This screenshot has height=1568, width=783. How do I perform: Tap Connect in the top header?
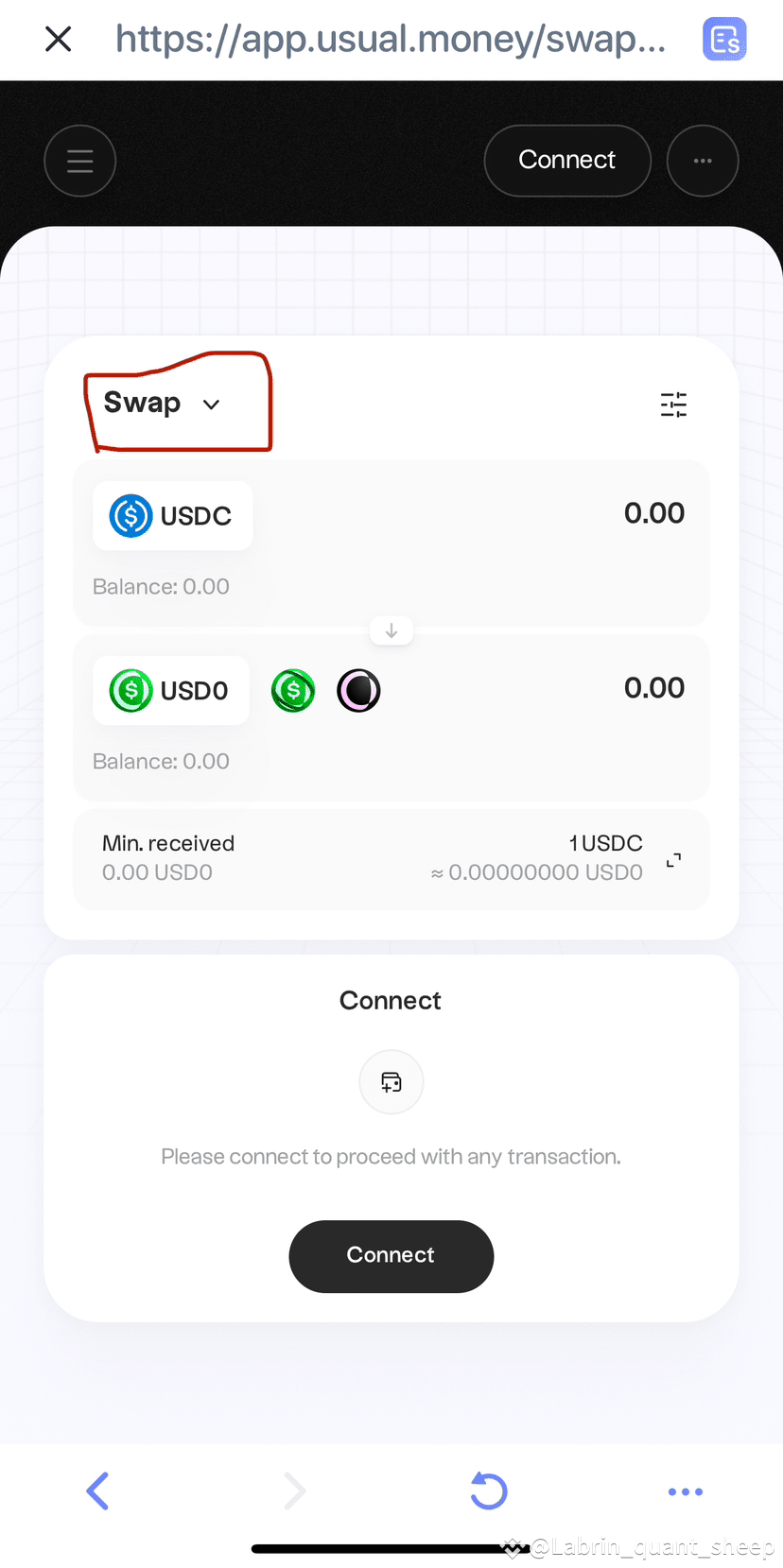567,161
